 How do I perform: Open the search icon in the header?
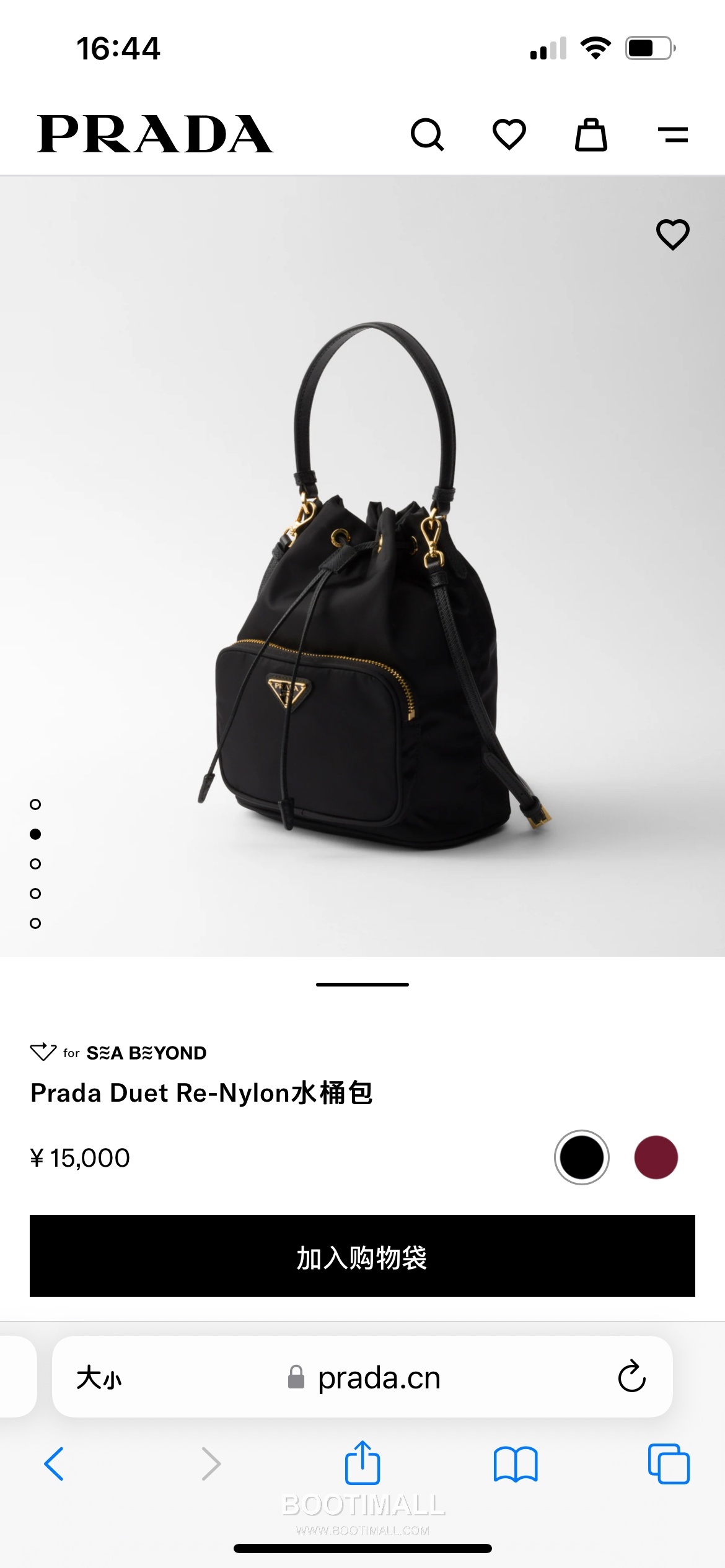(429, 134)
